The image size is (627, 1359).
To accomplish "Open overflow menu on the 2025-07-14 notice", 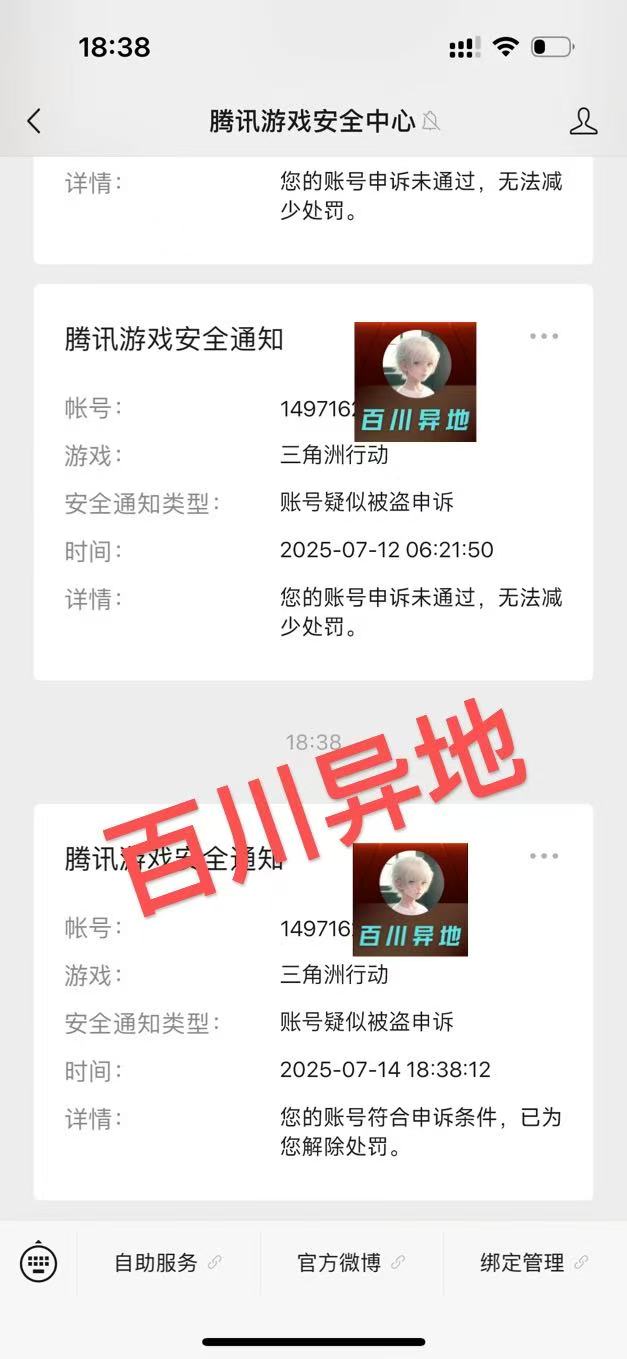I will pos(544,856).
